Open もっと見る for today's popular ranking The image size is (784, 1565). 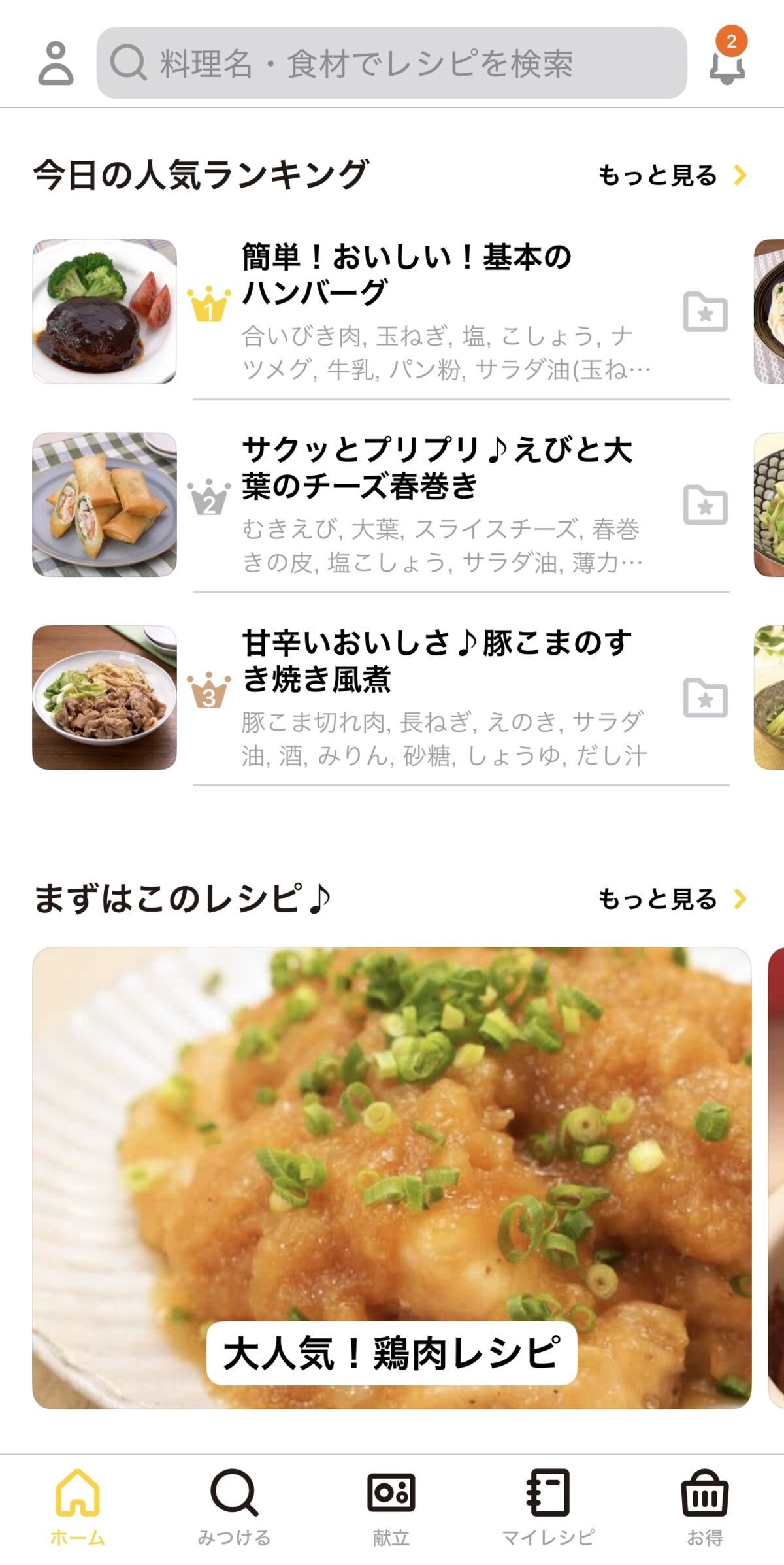tap(657, 175)
